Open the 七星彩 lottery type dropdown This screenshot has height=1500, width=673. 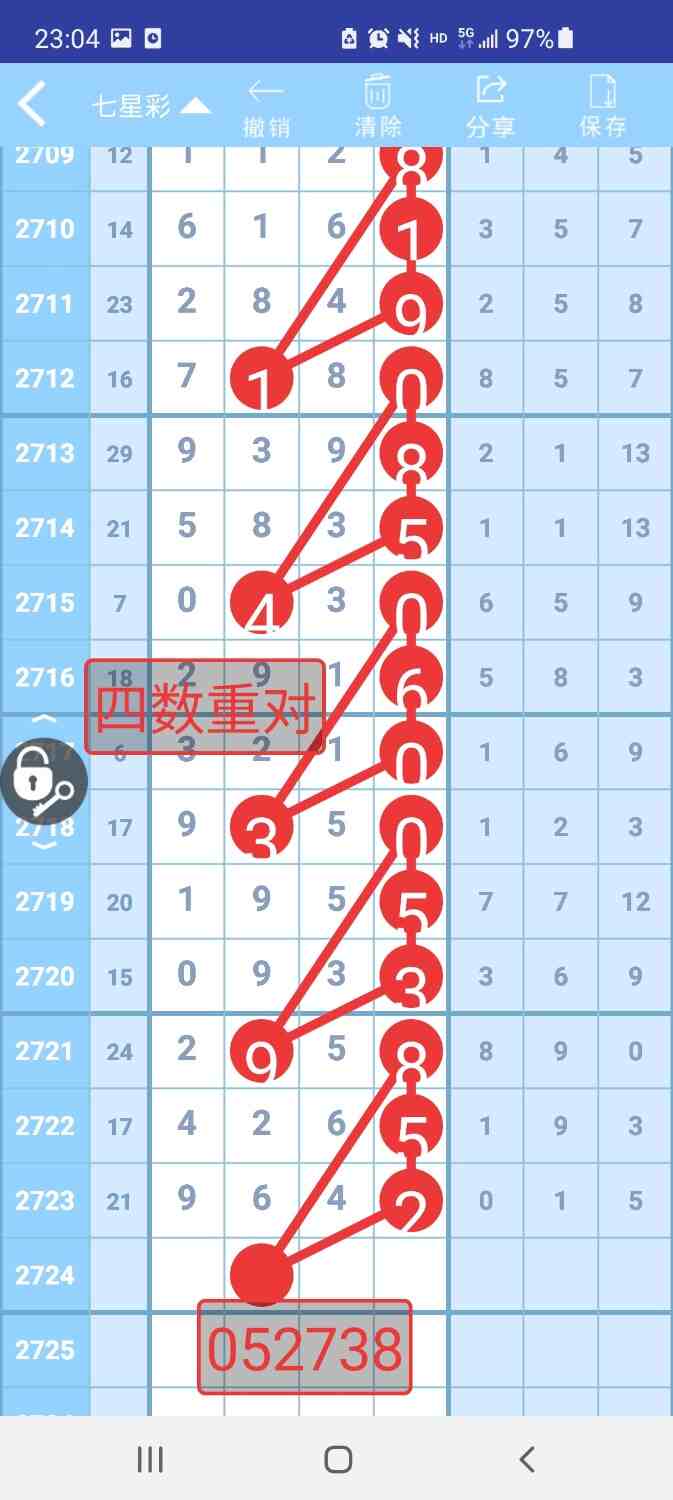(x=150, y=106)
